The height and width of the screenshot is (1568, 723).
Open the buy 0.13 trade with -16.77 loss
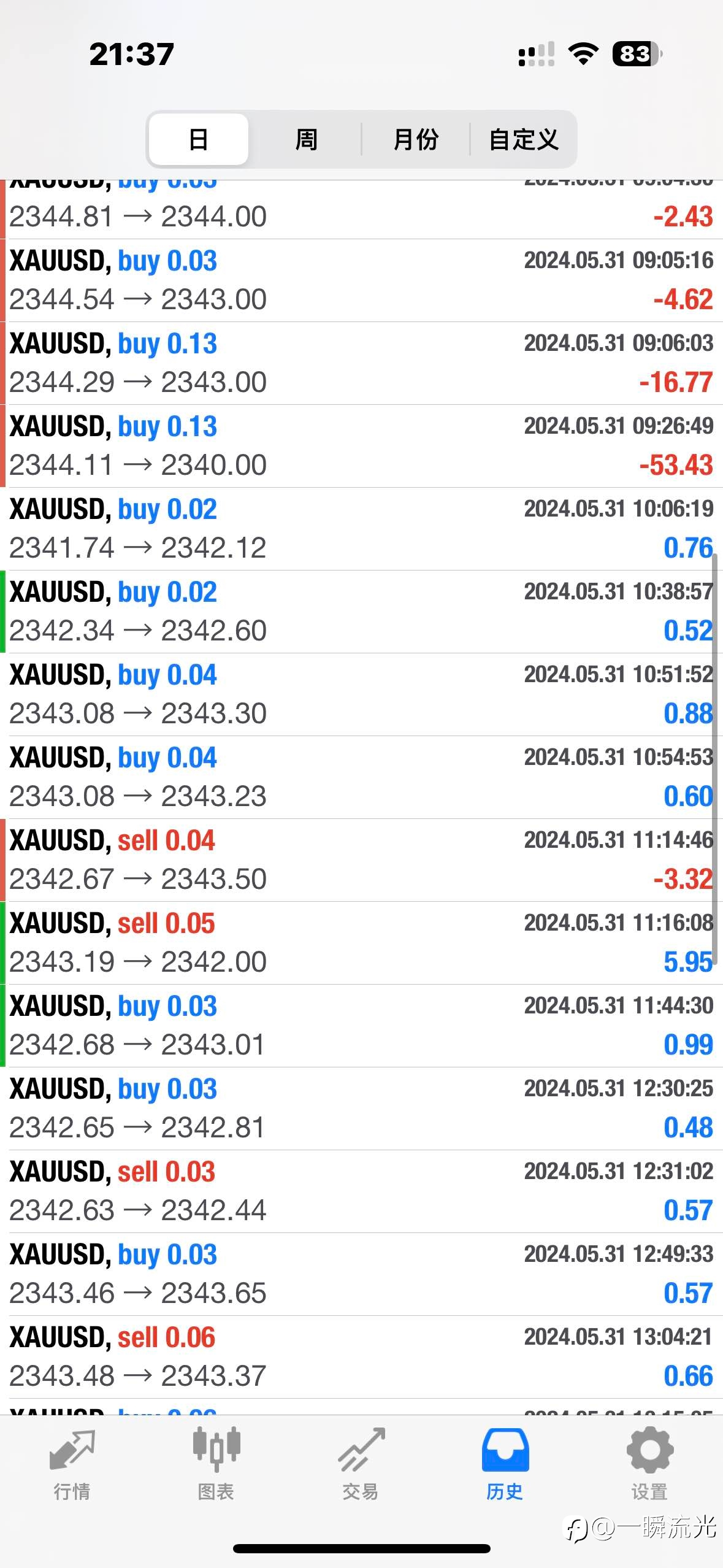coord(361,363)
